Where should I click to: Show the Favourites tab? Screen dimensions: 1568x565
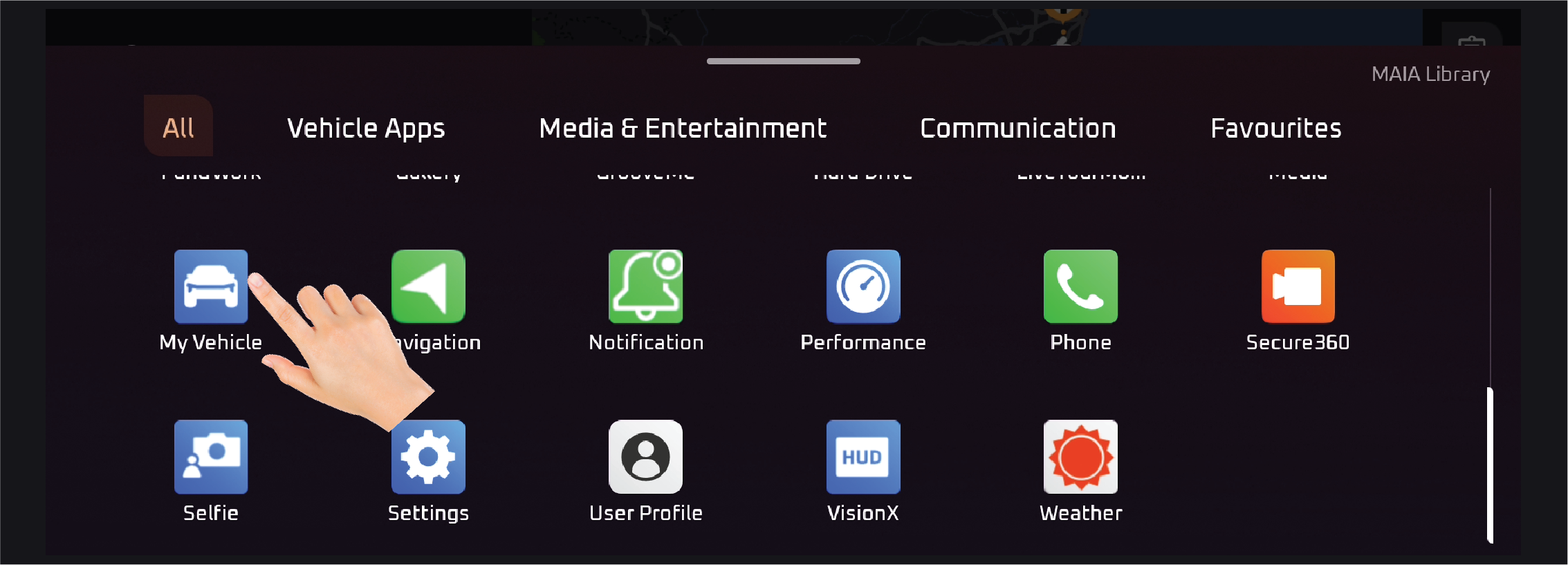click(1275, 129)
